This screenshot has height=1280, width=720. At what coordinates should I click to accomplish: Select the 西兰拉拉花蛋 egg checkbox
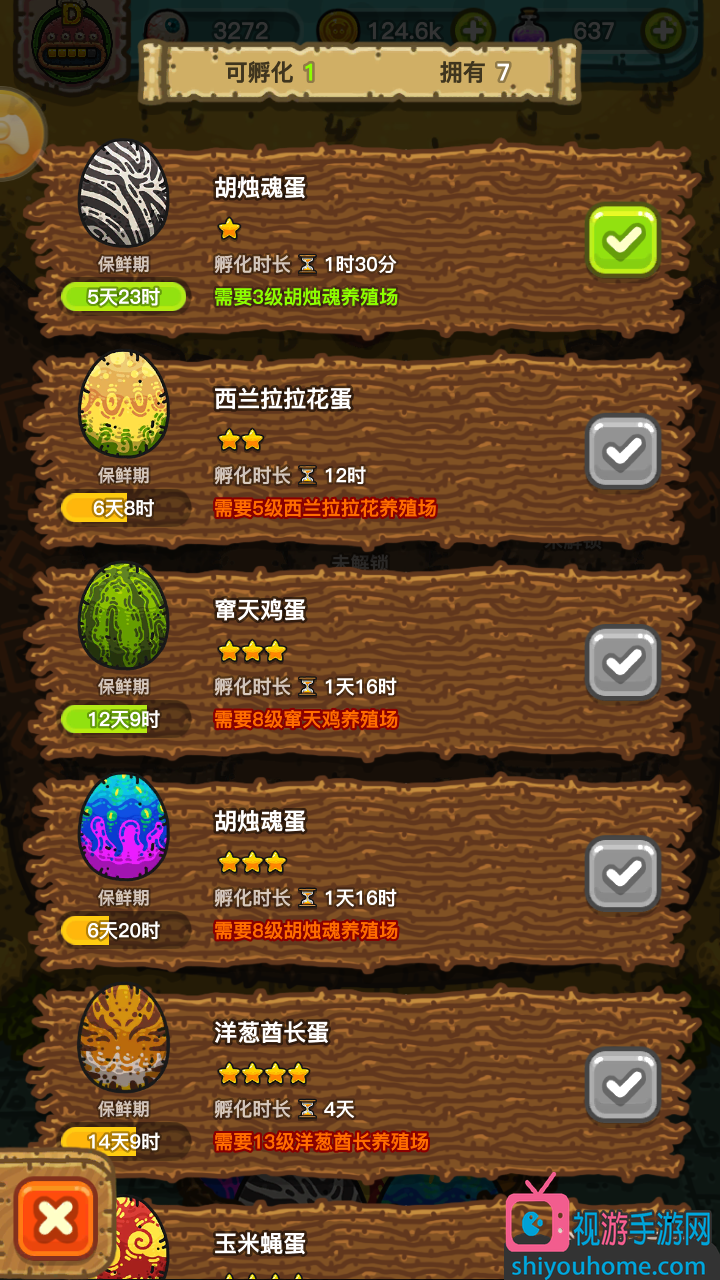point(623,452)
